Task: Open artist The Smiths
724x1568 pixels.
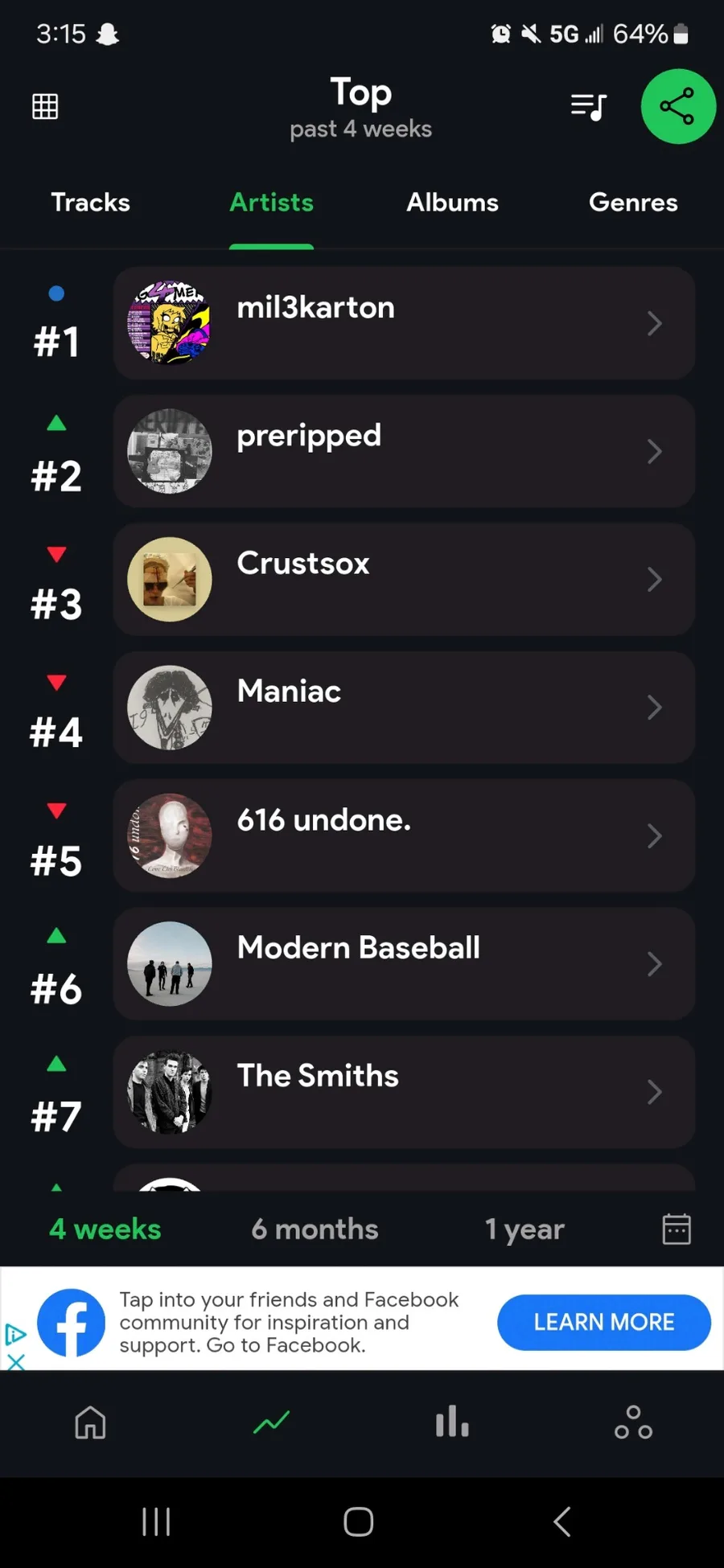Action: 404,1092
